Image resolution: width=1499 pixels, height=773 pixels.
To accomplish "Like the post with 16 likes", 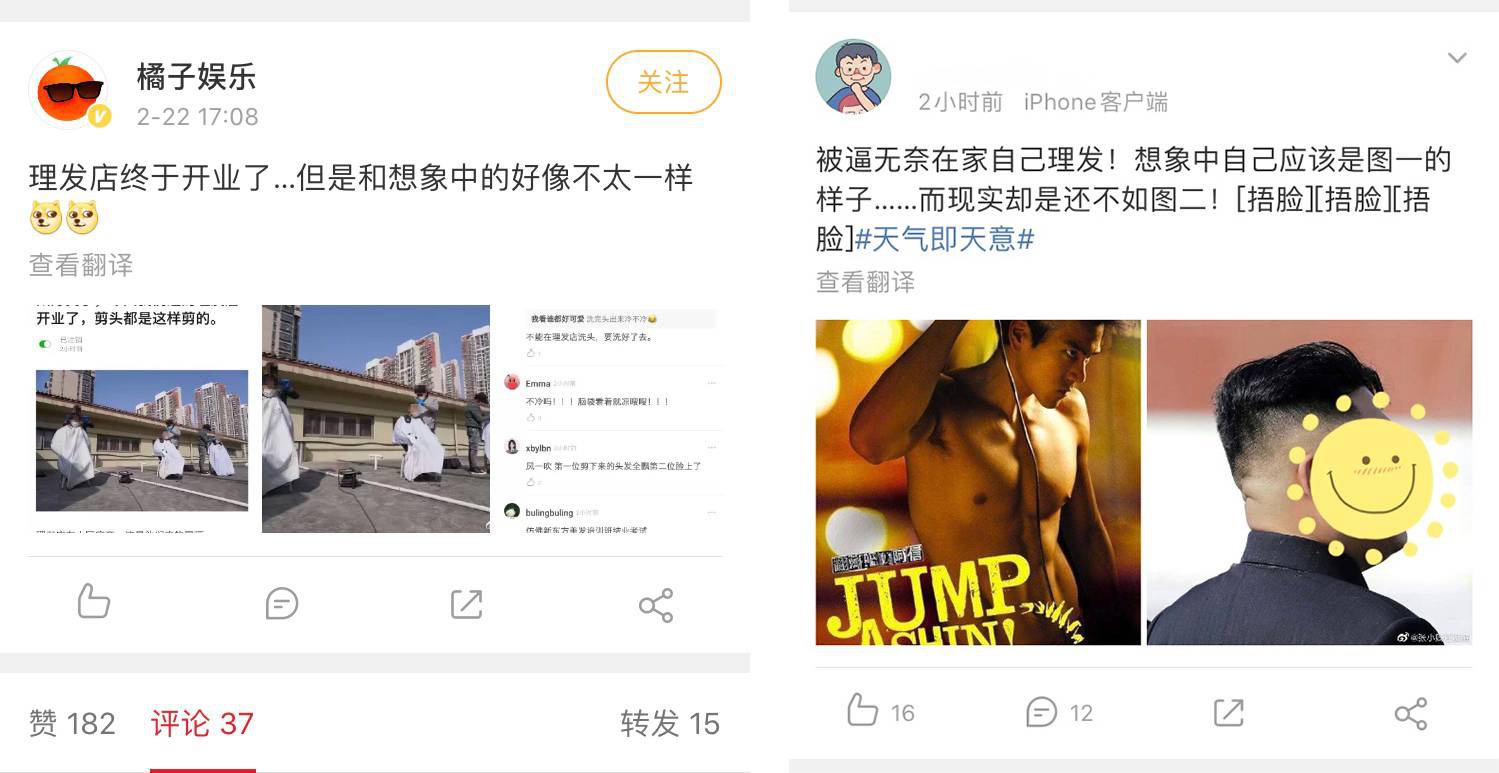I will pyautogui.click(x=880, y=712).
